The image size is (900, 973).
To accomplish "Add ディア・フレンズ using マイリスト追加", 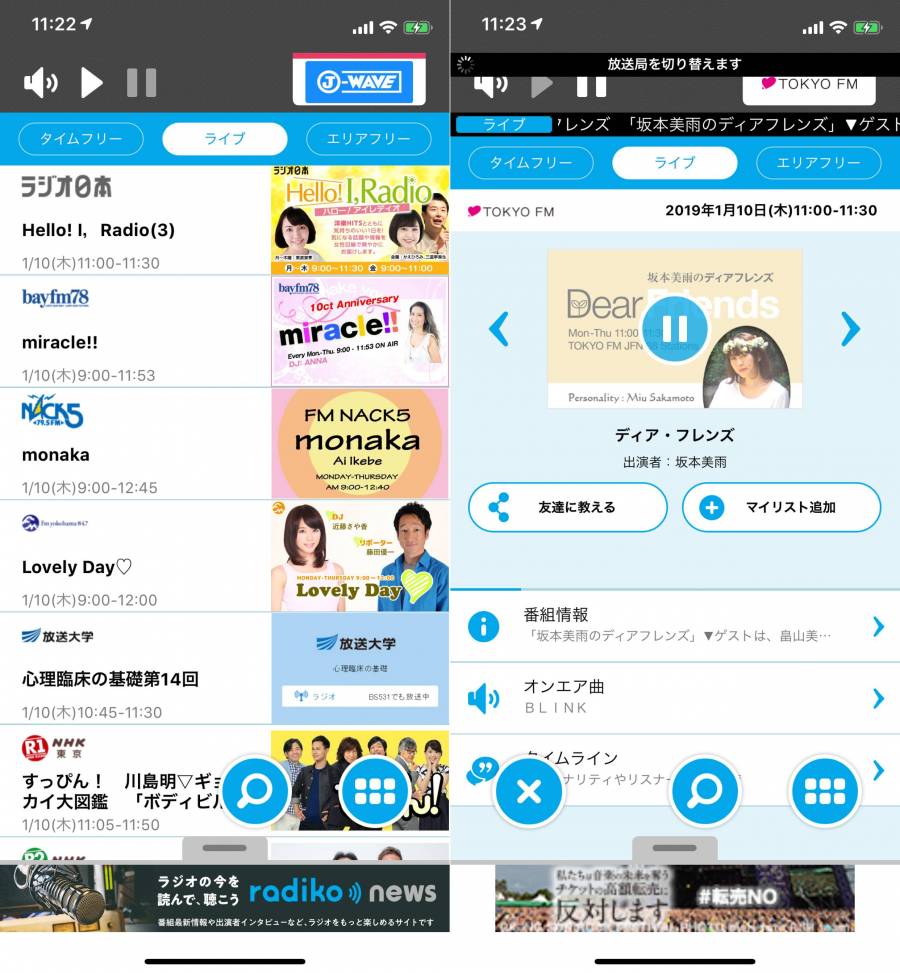I will [781, 507].
